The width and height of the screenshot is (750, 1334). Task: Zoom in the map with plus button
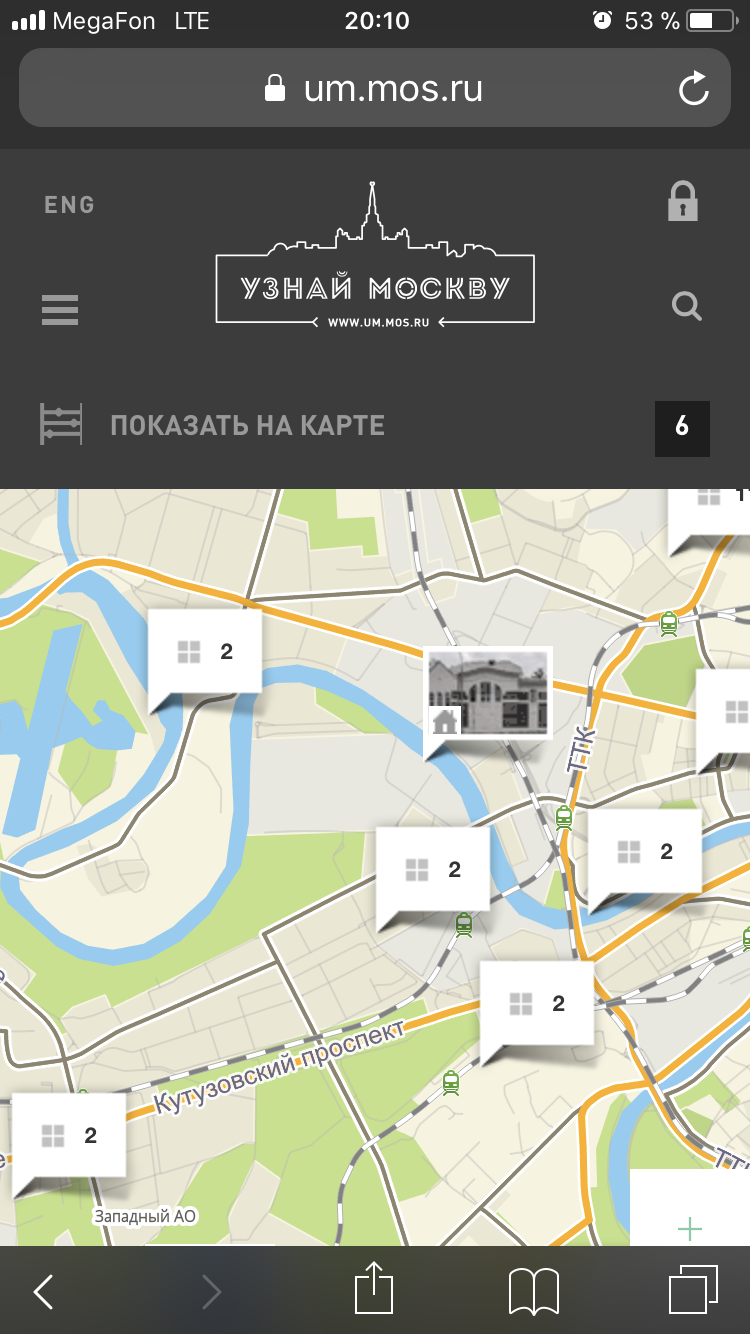tap(690, 1229)
